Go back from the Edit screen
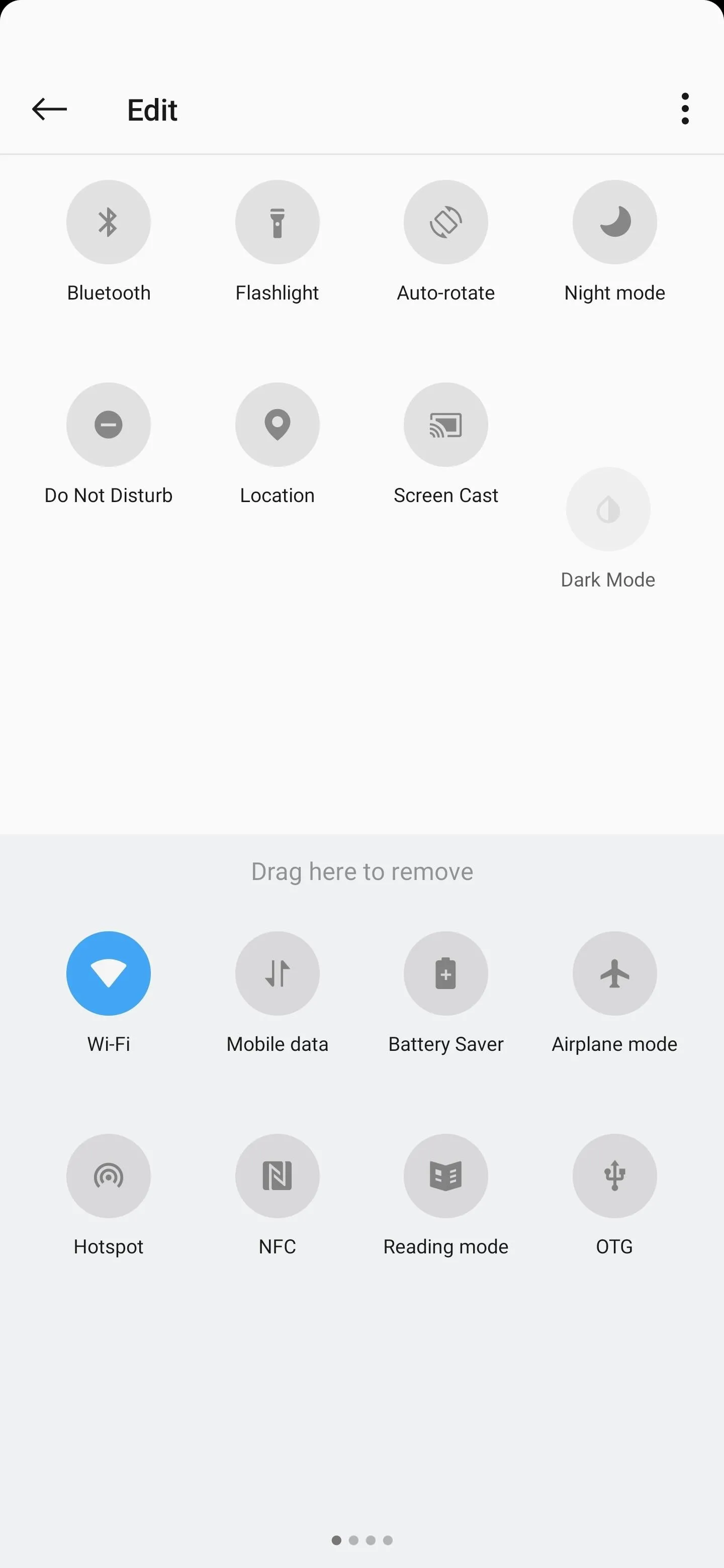Image resolution: width=724 pixels, height=1568 pixels. 49,110
